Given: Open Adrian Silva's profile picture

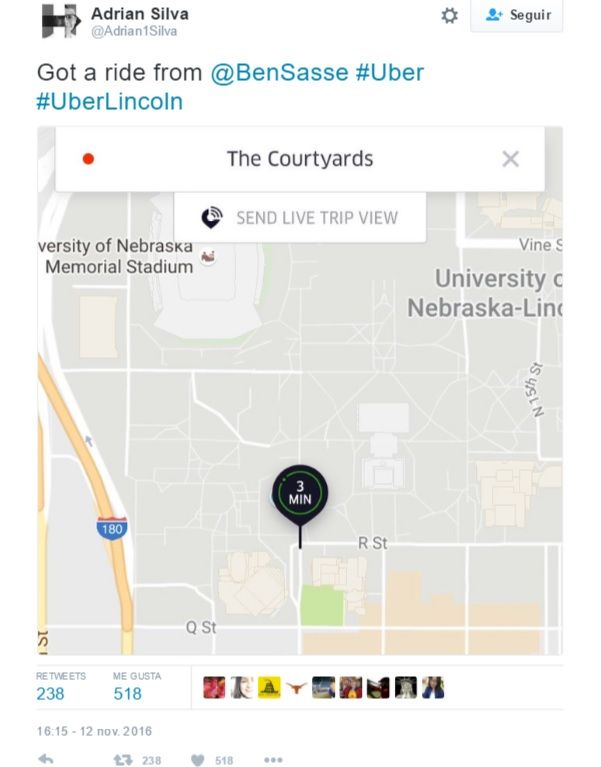Looking at the screenshot, I should pos(59,20).
